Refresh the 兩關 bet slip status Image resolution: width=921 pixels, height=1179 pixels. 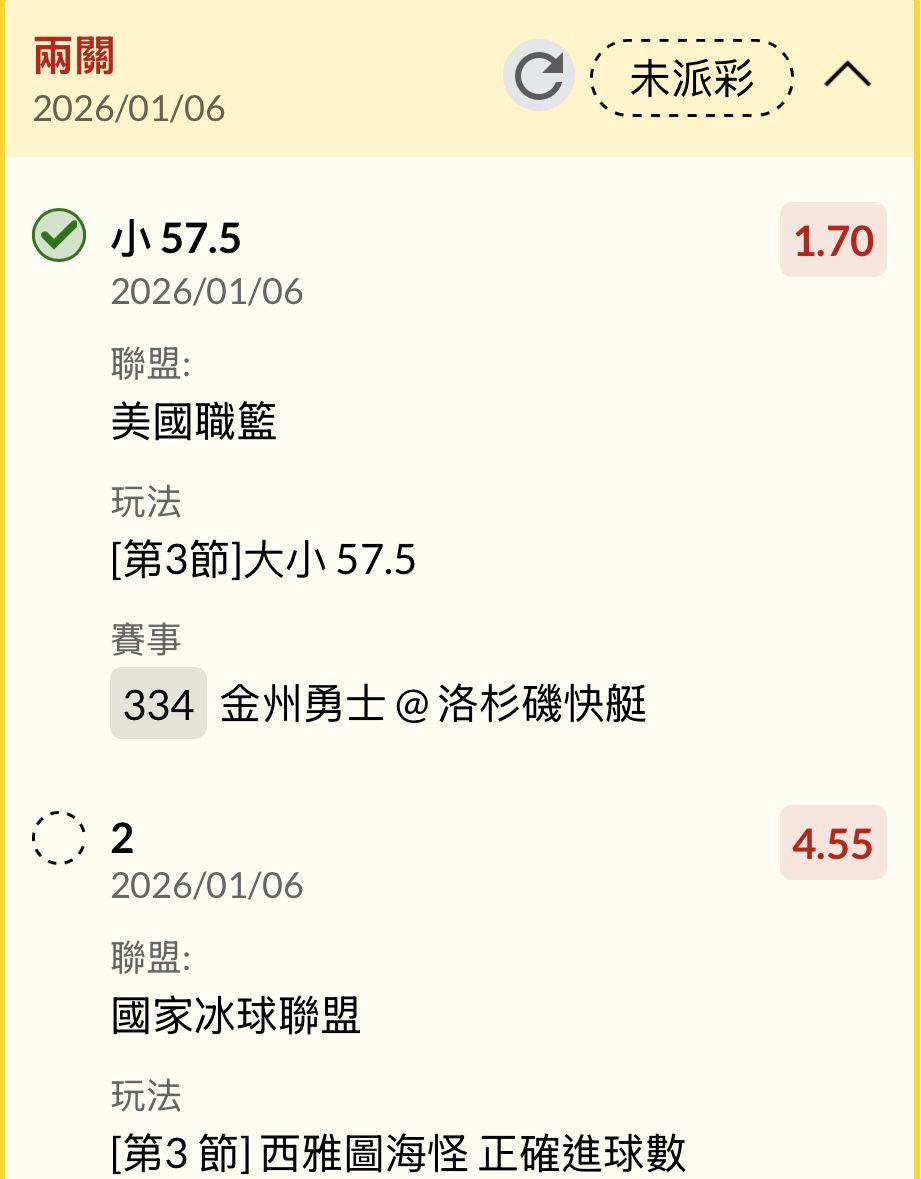[x=538, y=77]
